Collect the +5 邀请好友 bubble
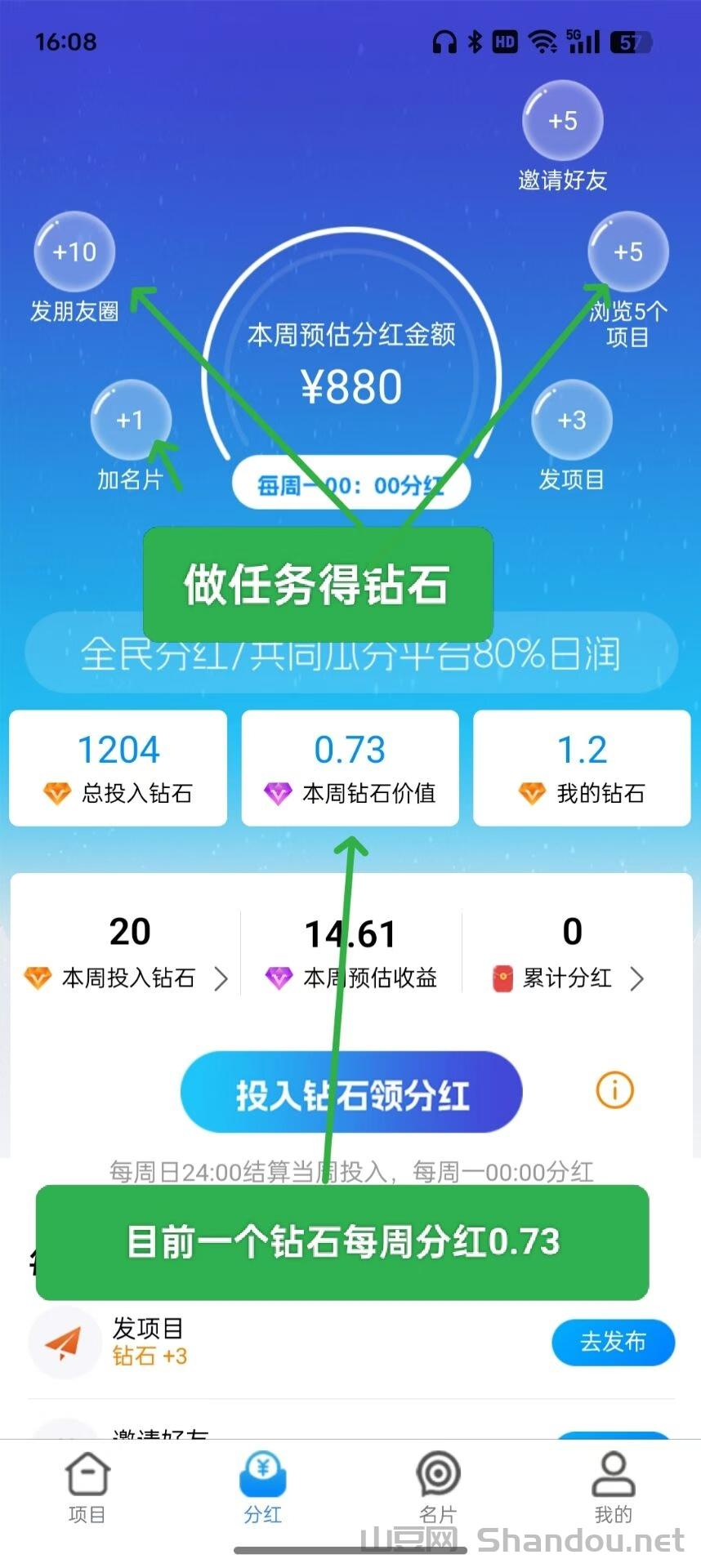The width and height of the screenshot is (701, 1568). 562,121
